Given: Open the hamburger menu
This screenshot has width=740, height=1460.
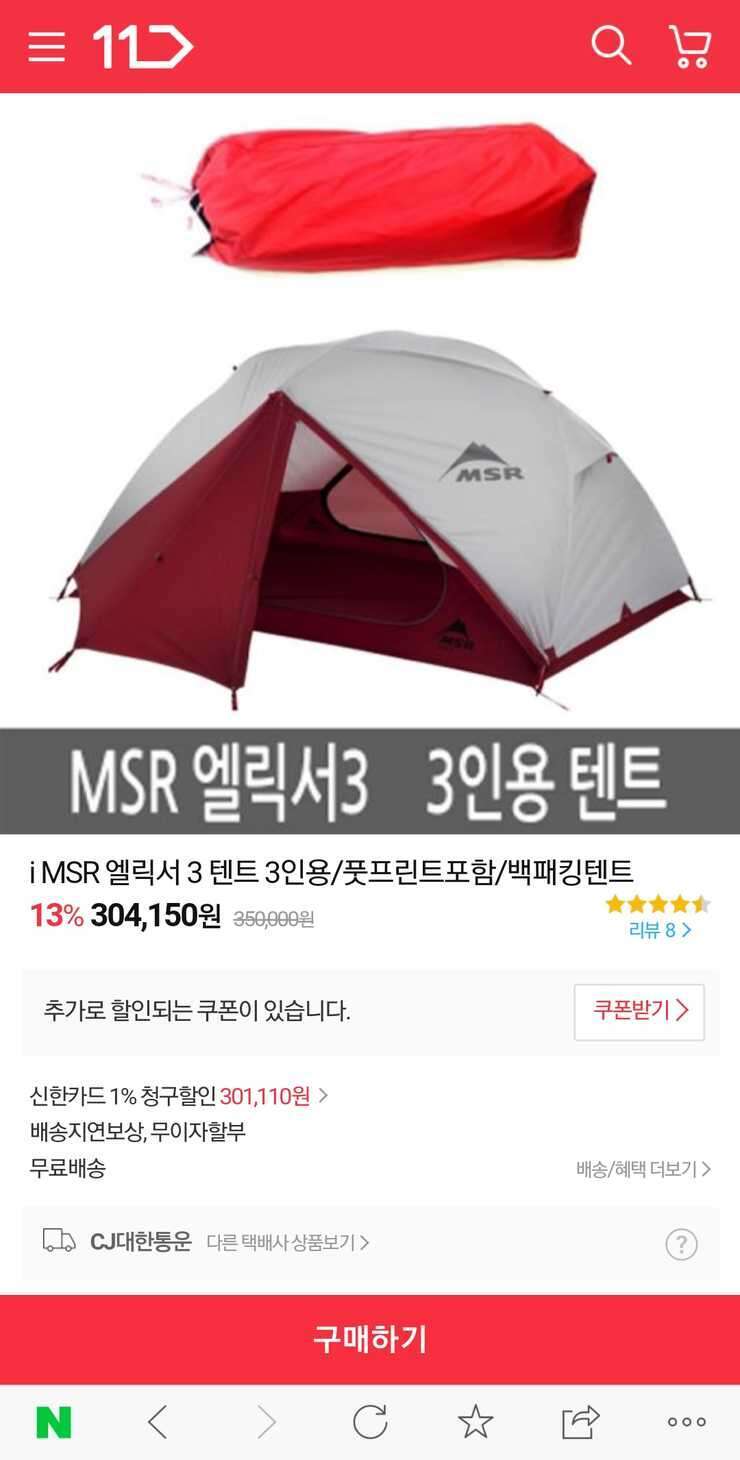Looking at the screenshot, I should click(x=46, y=47).
